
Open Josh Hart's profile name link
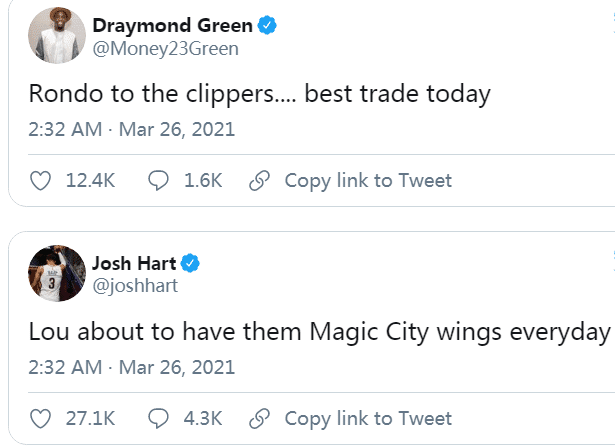[133, 263]
